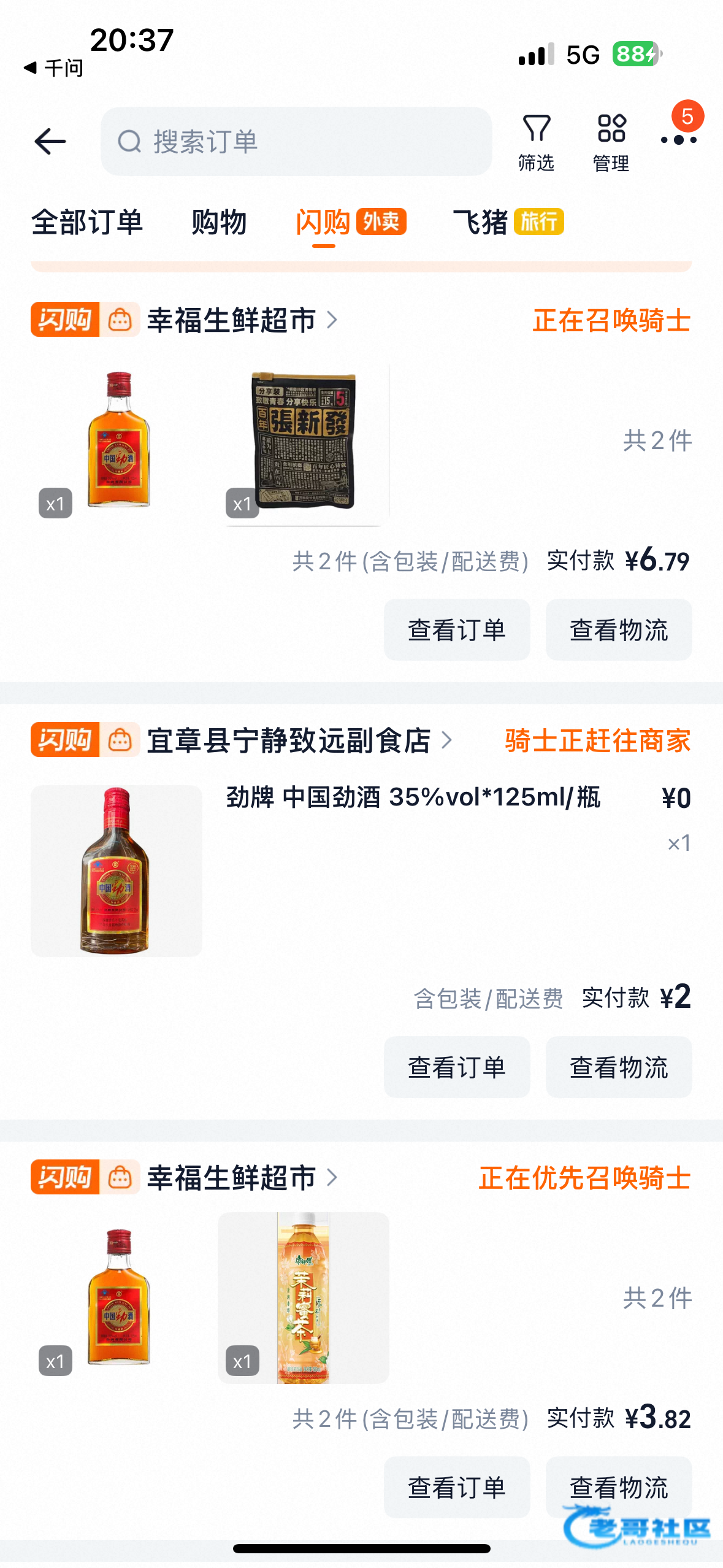
Task: Select the 闪购 外卖 tab
Action: 350,222
